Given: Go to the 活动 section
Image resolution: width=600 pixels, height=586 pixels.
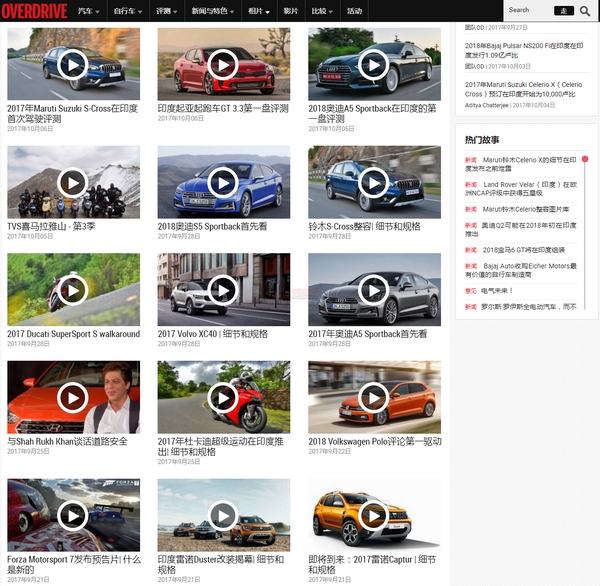Looking at the screenshot, I should pyautogui.click(x=354, y=10).
